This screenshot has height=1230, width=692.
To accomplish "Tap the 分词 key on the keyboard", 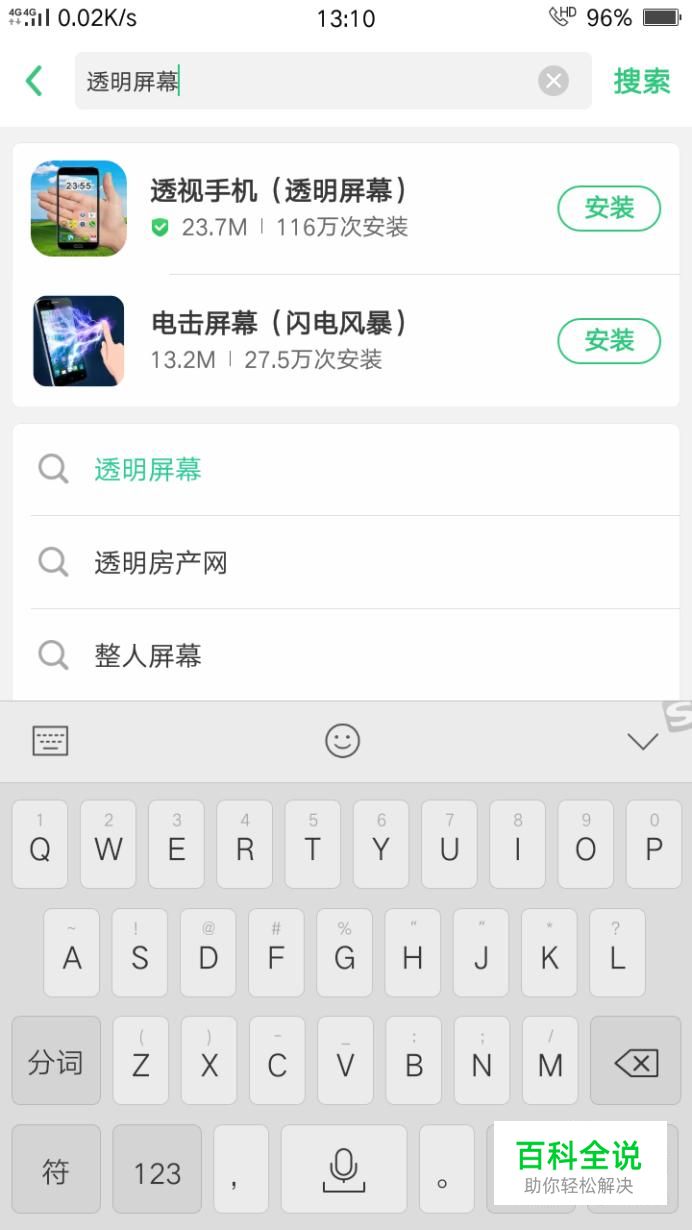I will pos(56,1062).
